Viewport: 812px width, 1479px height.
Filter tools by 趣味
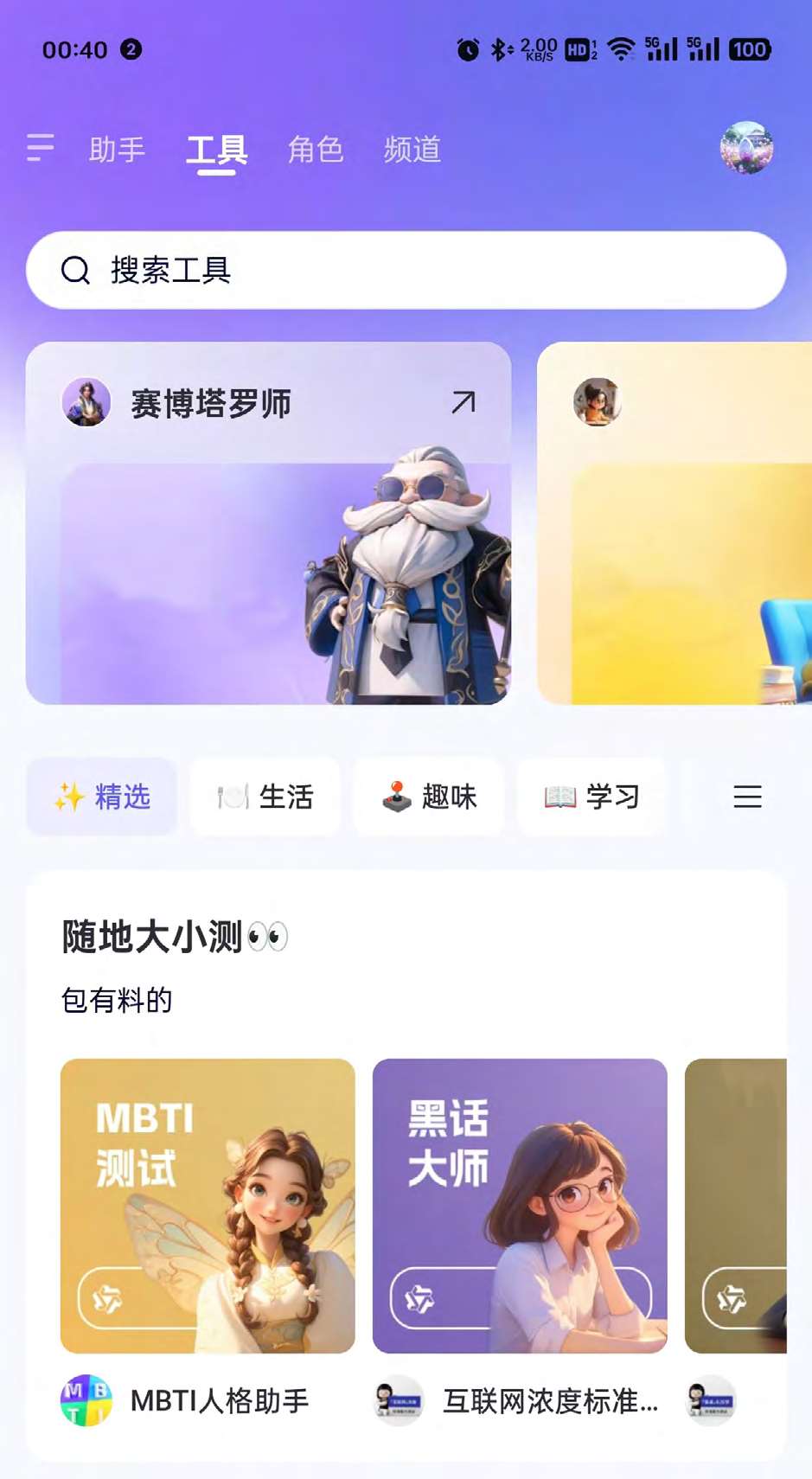429,797
